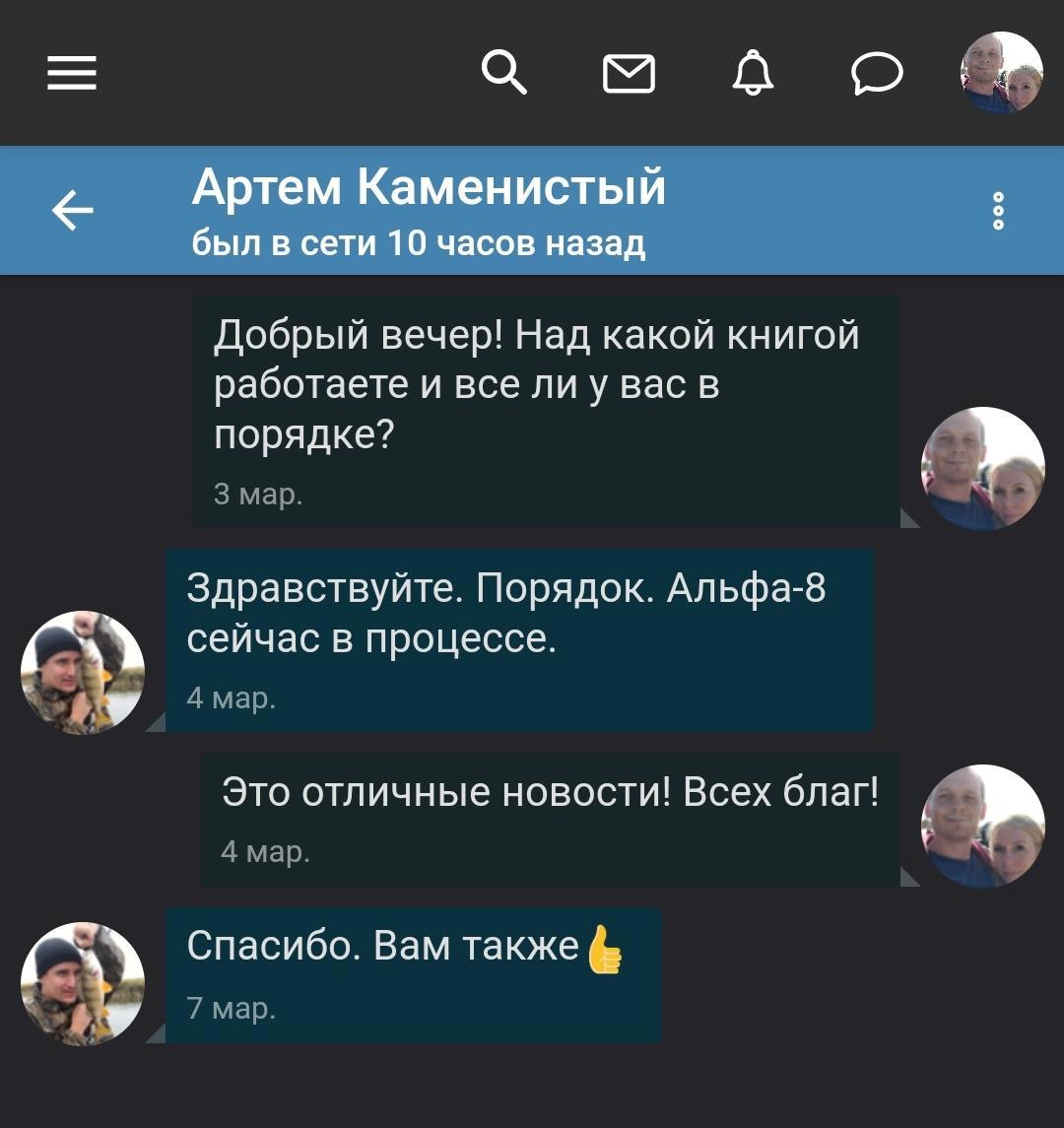Viewport: 1064px width, 1128px height.
Task: Tap Артем's avatar beside 'Здравствуйте. Порядок' message
Action: [83, 673]
